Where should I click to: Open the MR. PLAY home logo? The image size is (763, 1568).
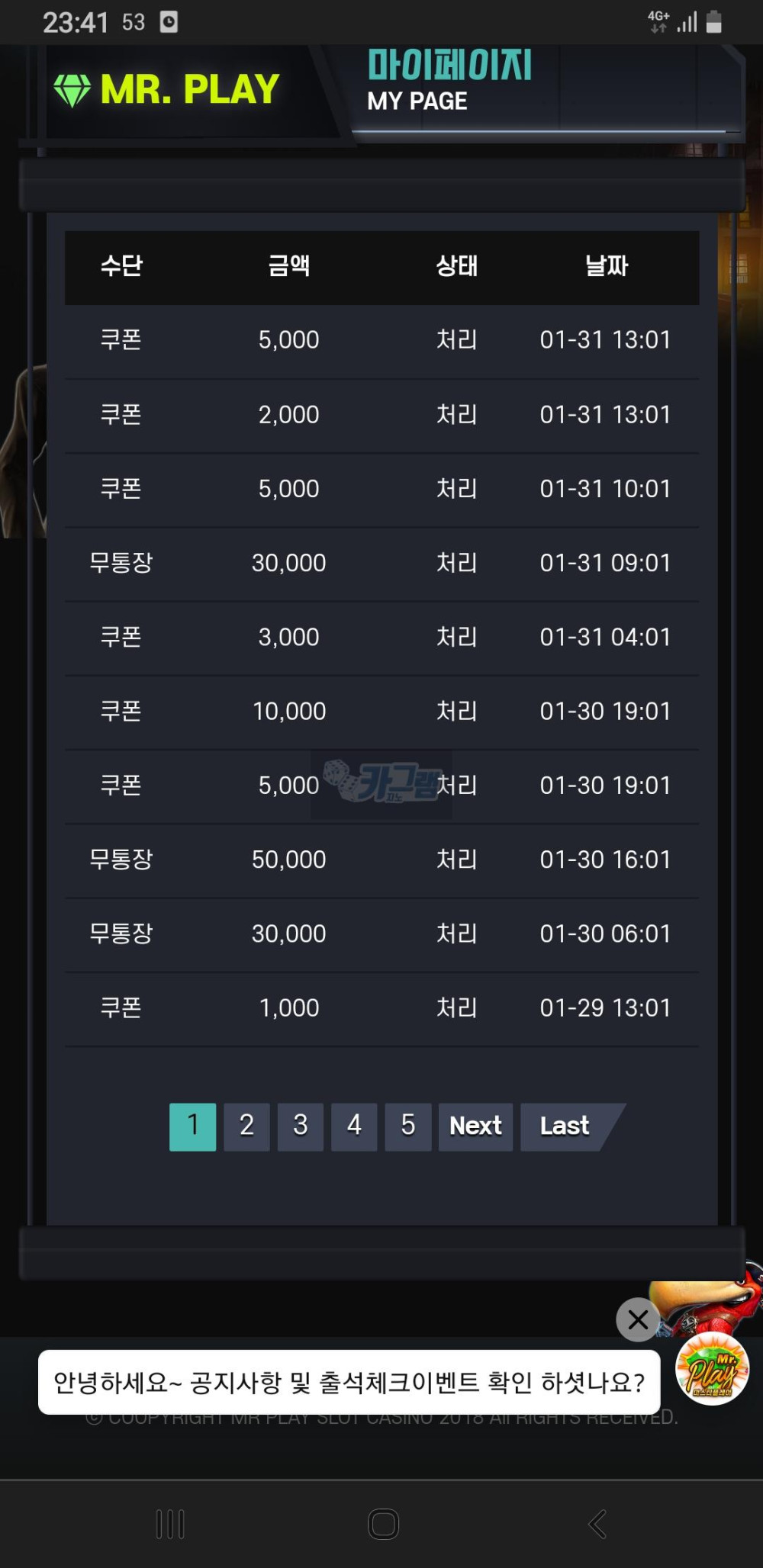[168, 90]
